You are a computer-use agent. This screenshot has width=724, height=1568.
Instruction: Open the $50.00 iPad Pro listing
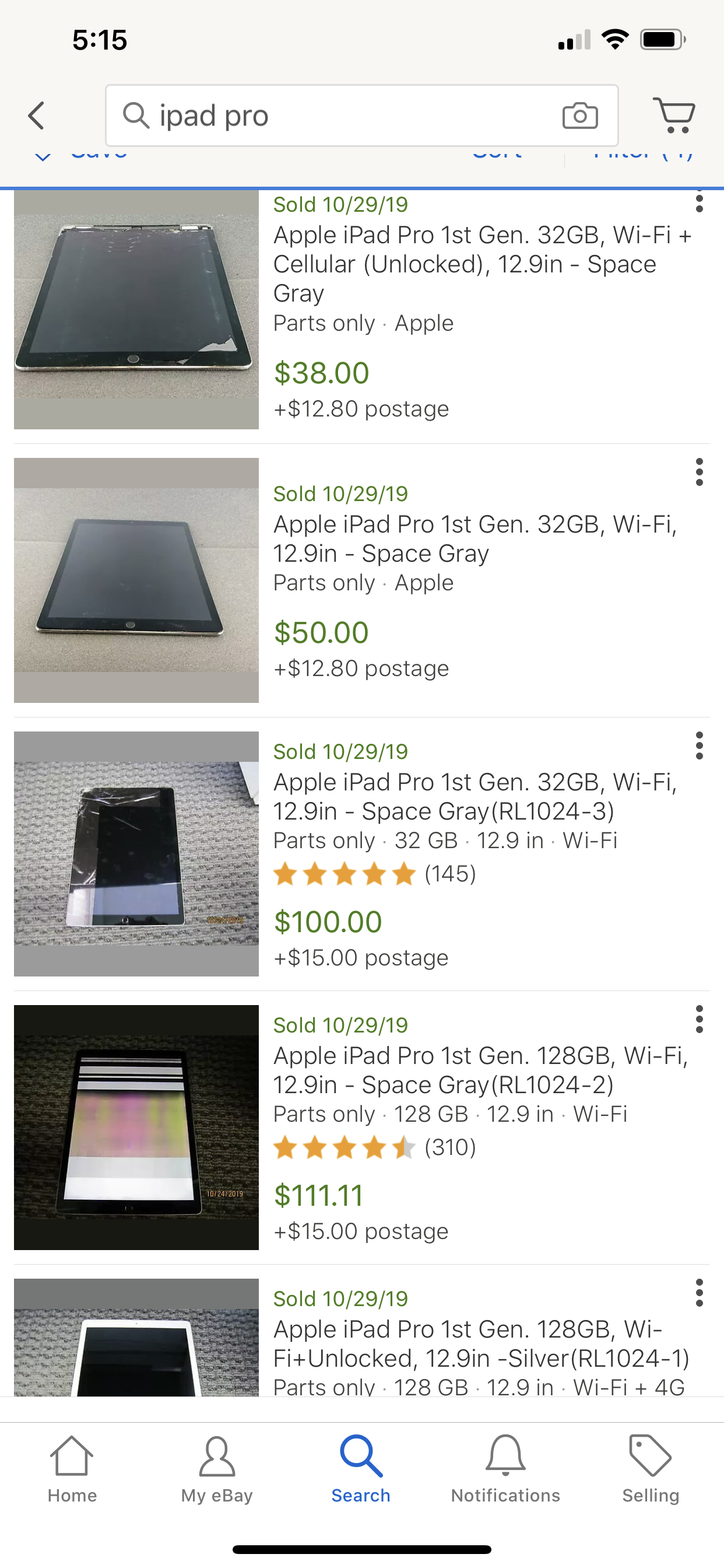tap(475, 538)
